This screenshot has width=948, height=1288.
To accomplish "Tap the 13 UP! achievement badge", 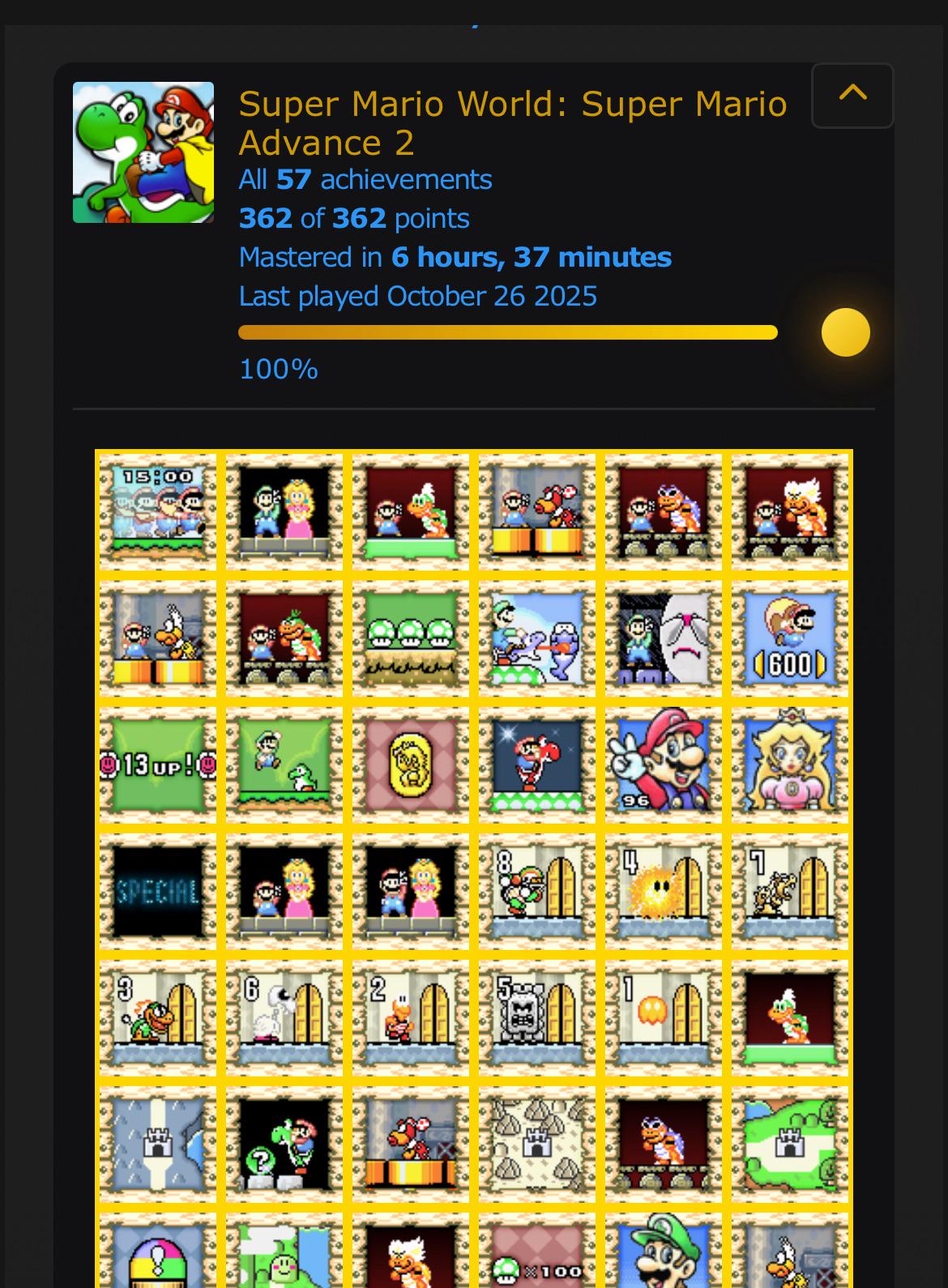I will coord(158,765).
